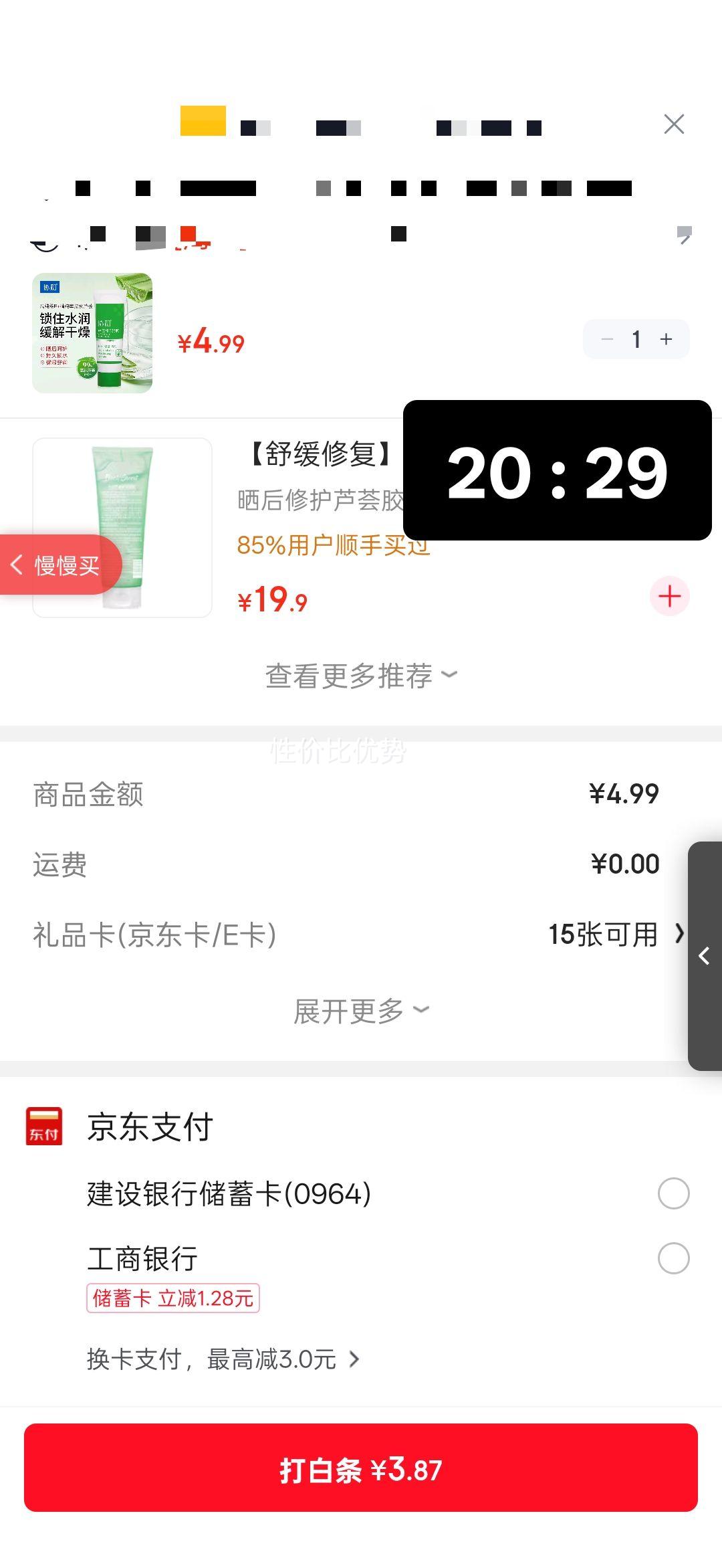
Task: Decrease quantity using the minus icon
Action: [x=607, y=339]
